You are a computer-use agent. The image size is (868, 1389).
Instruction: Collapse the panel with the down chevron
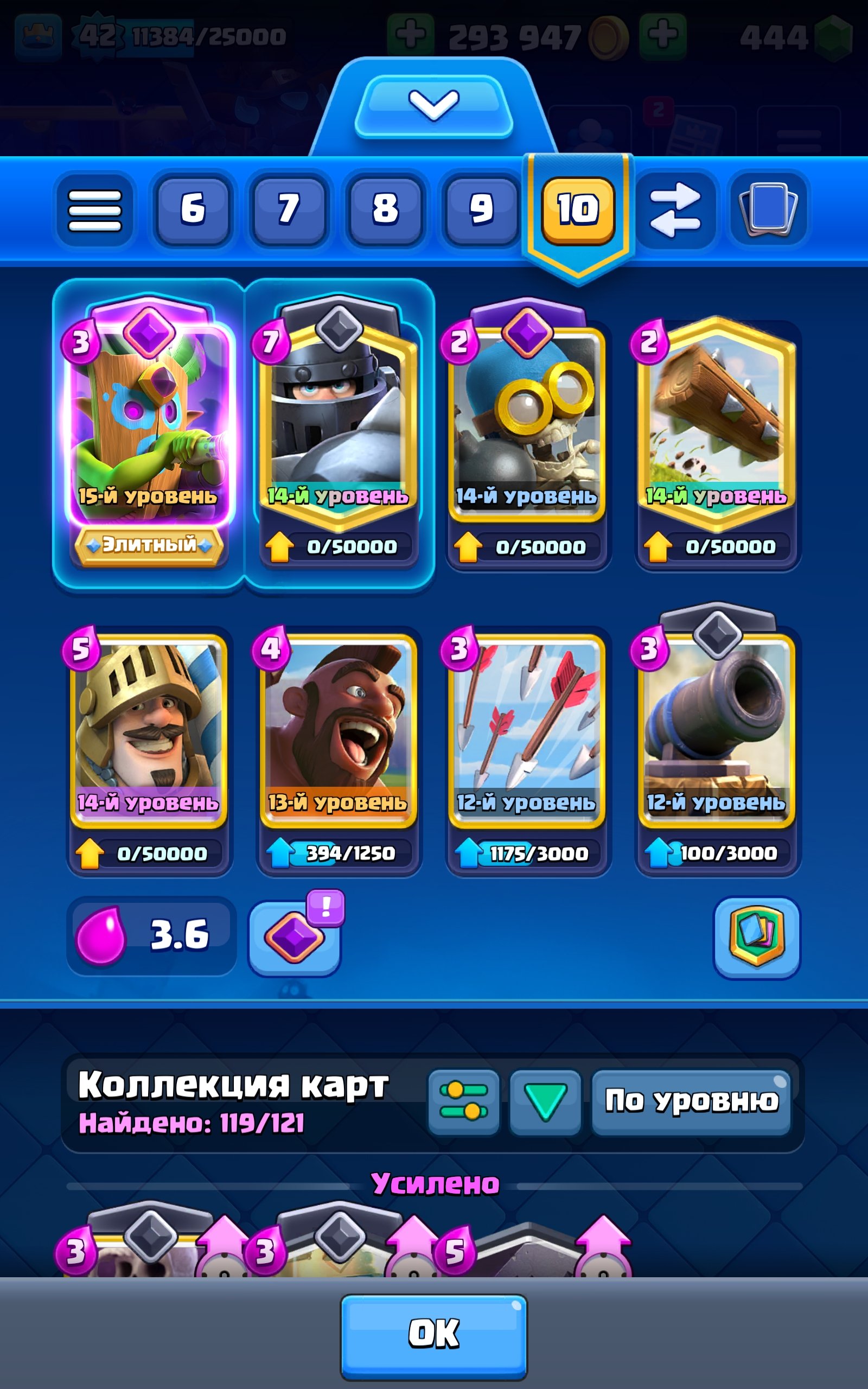(433, 106)
